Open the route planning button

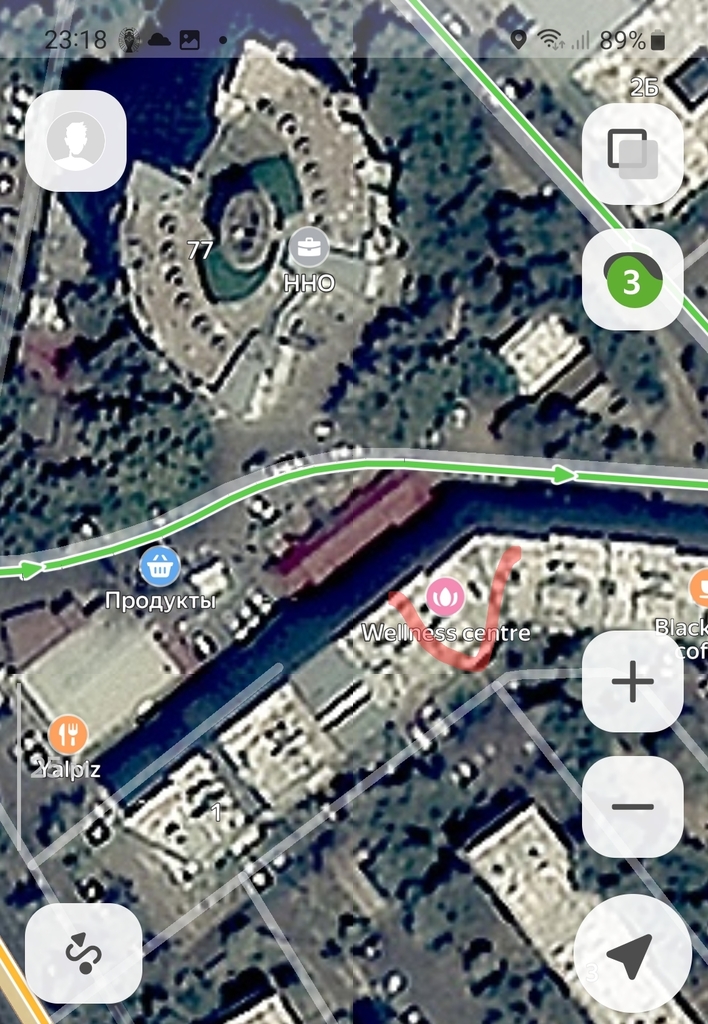tap(83, 953)
